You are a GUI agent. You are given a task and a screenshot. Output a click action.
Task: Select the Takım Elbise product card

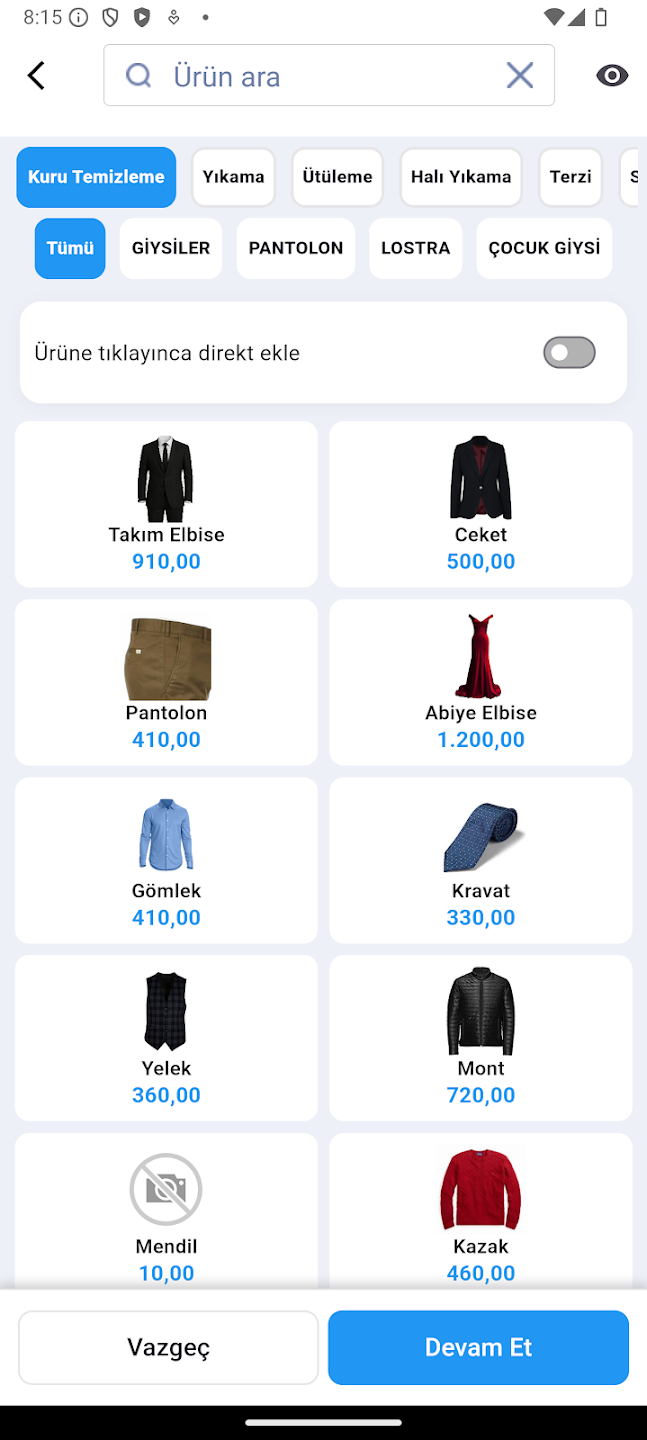tap(166, 504)
